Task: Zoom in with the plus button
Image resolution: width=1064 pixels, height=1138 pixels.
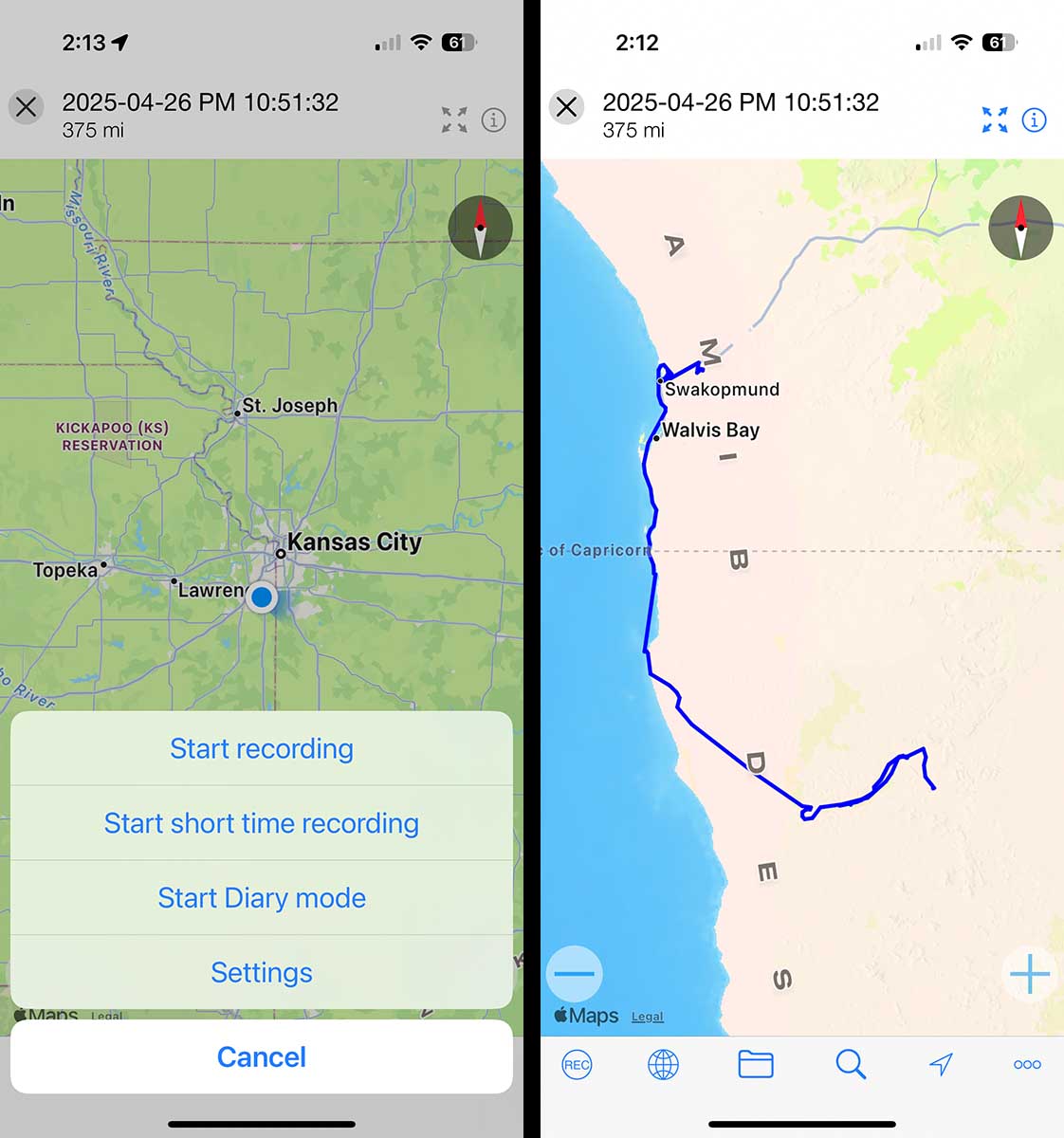Action: 1030,974
